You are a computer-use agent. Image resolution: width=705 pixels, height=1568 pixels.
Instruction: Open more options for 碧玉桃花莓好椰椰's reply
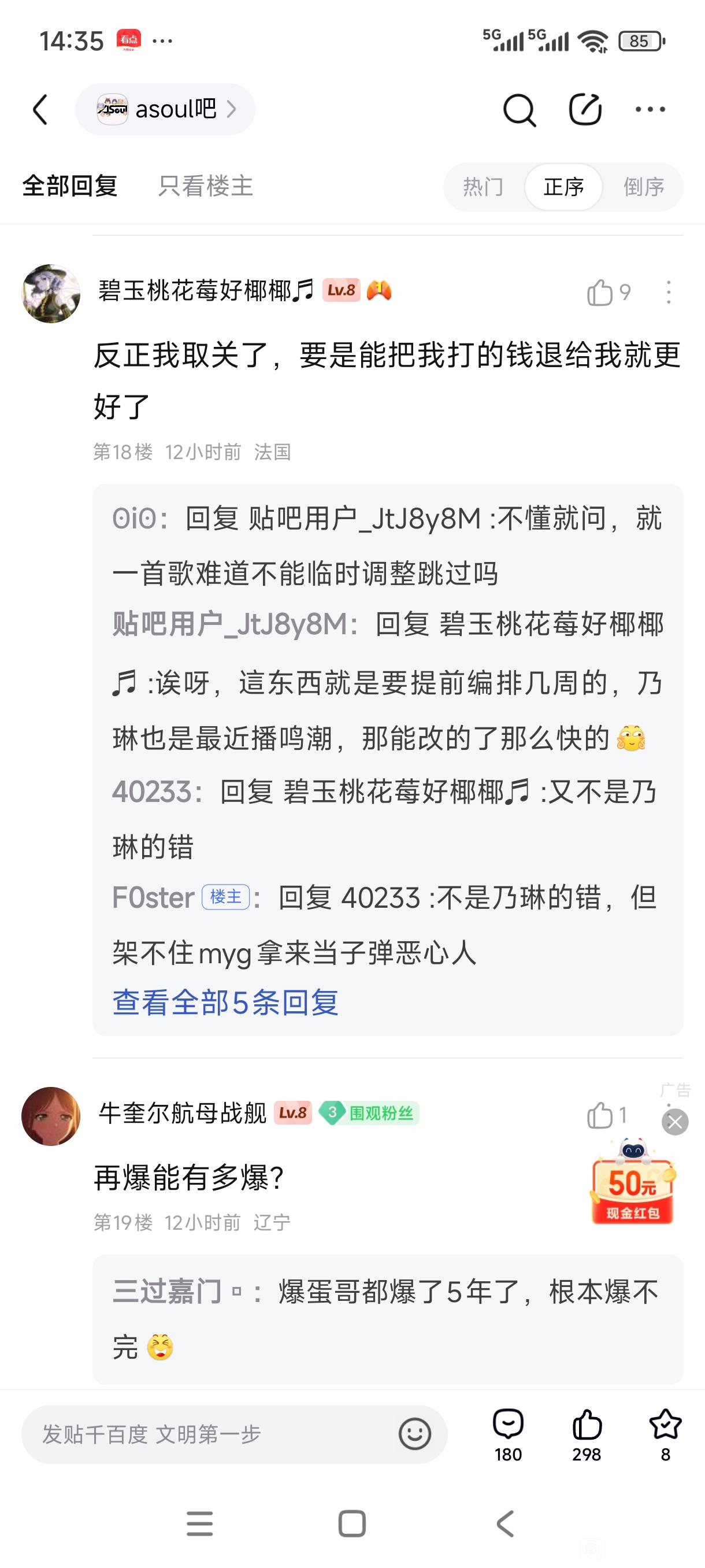[669, 293]
